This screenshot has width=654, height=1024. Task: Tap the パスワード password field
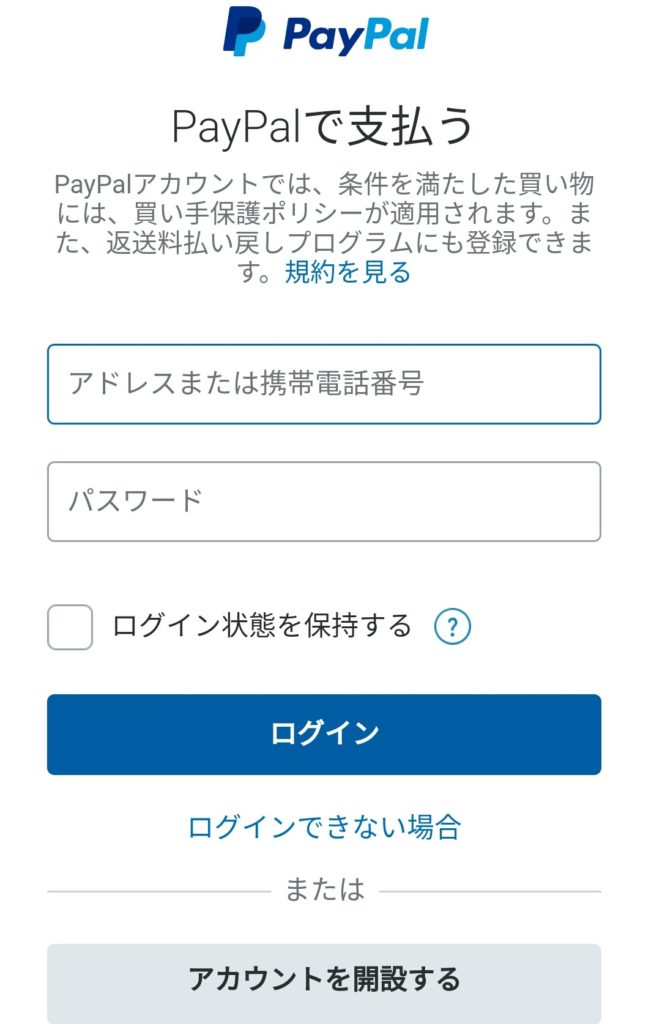tap(323, 501)
